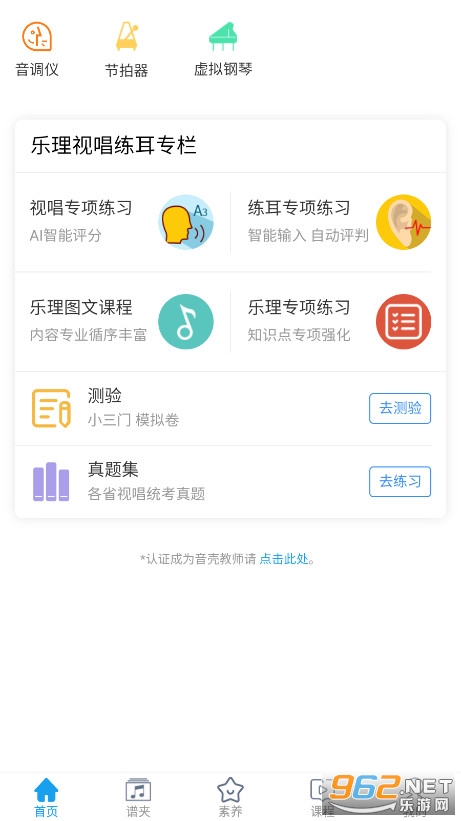The image size is (461, 821).
Task: Launch the 节拍器 metronome
Action: pos(126,49)
